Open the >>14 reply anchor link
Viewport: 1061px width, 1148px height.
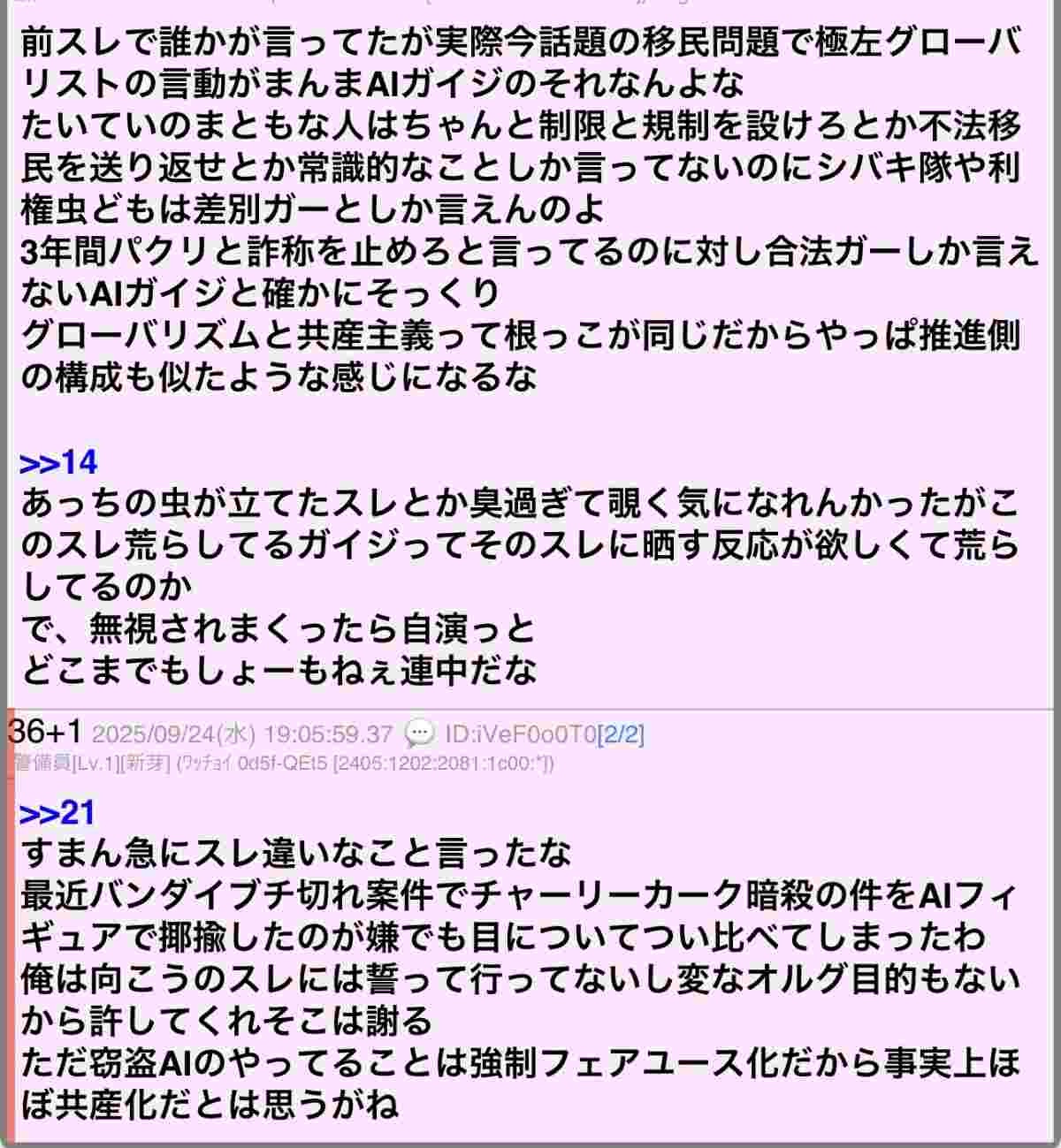[58, 463]
